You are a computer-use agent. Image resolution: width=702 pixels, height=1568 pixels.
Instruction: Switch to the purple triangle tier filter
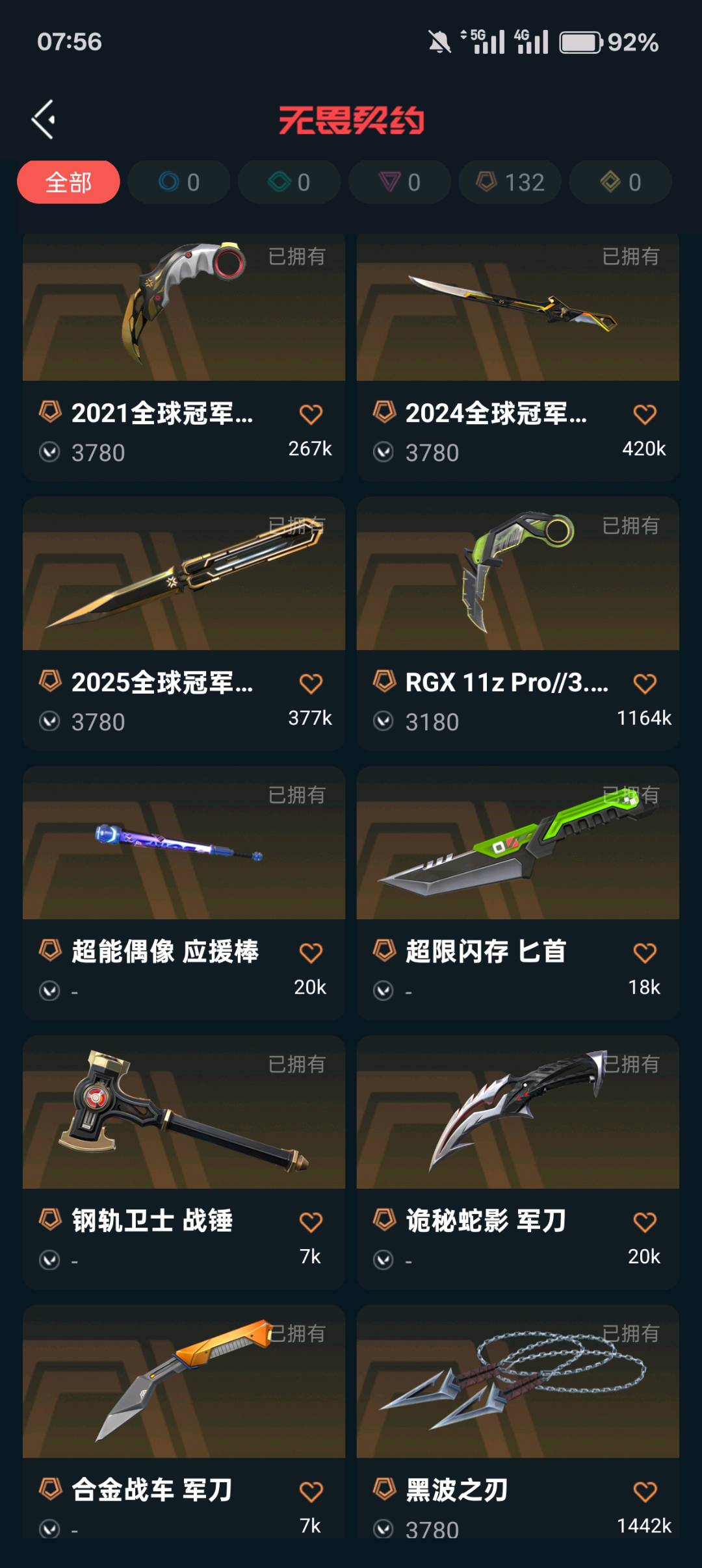pos(400,182)
